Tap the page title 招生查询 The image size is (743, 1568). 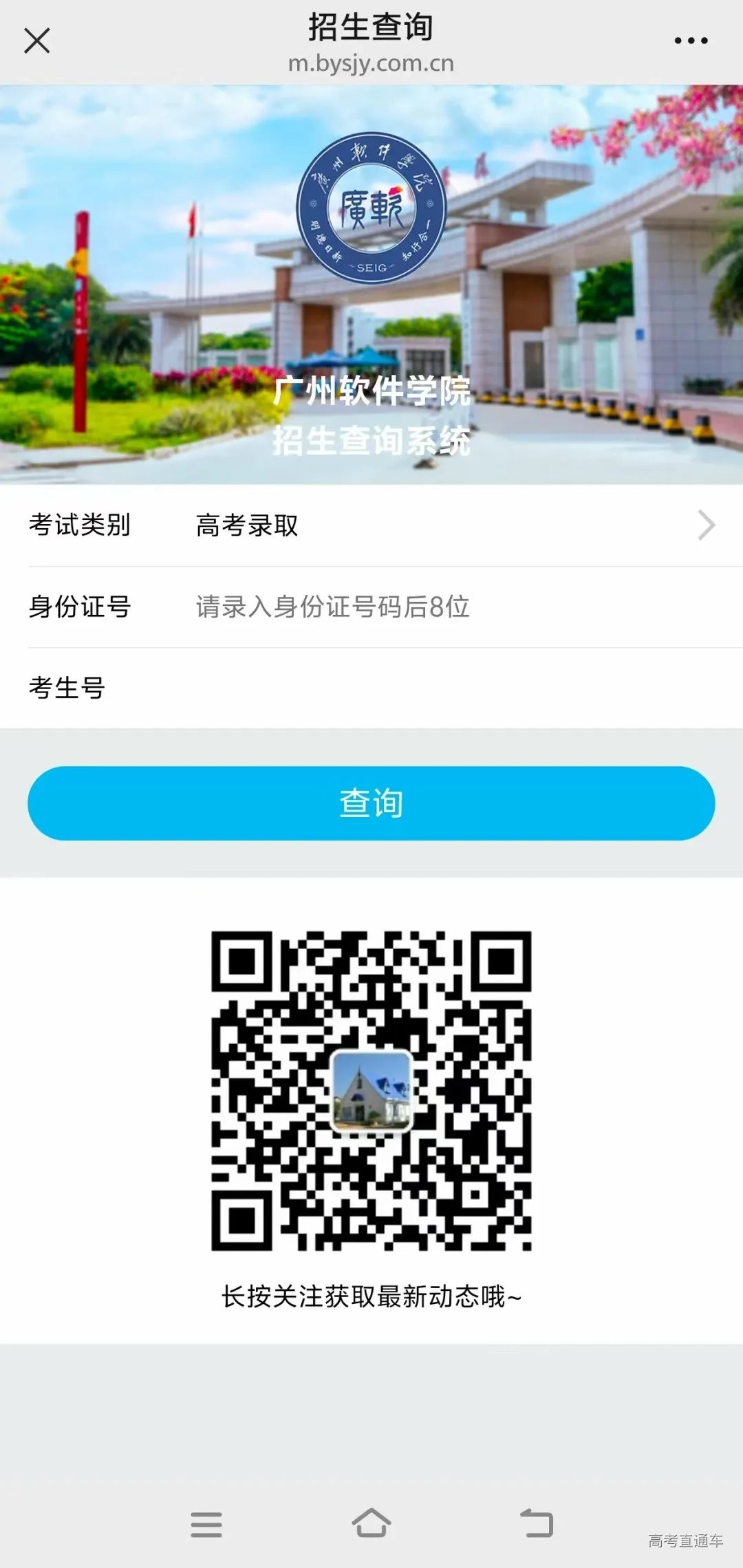[x=371, y=30]
